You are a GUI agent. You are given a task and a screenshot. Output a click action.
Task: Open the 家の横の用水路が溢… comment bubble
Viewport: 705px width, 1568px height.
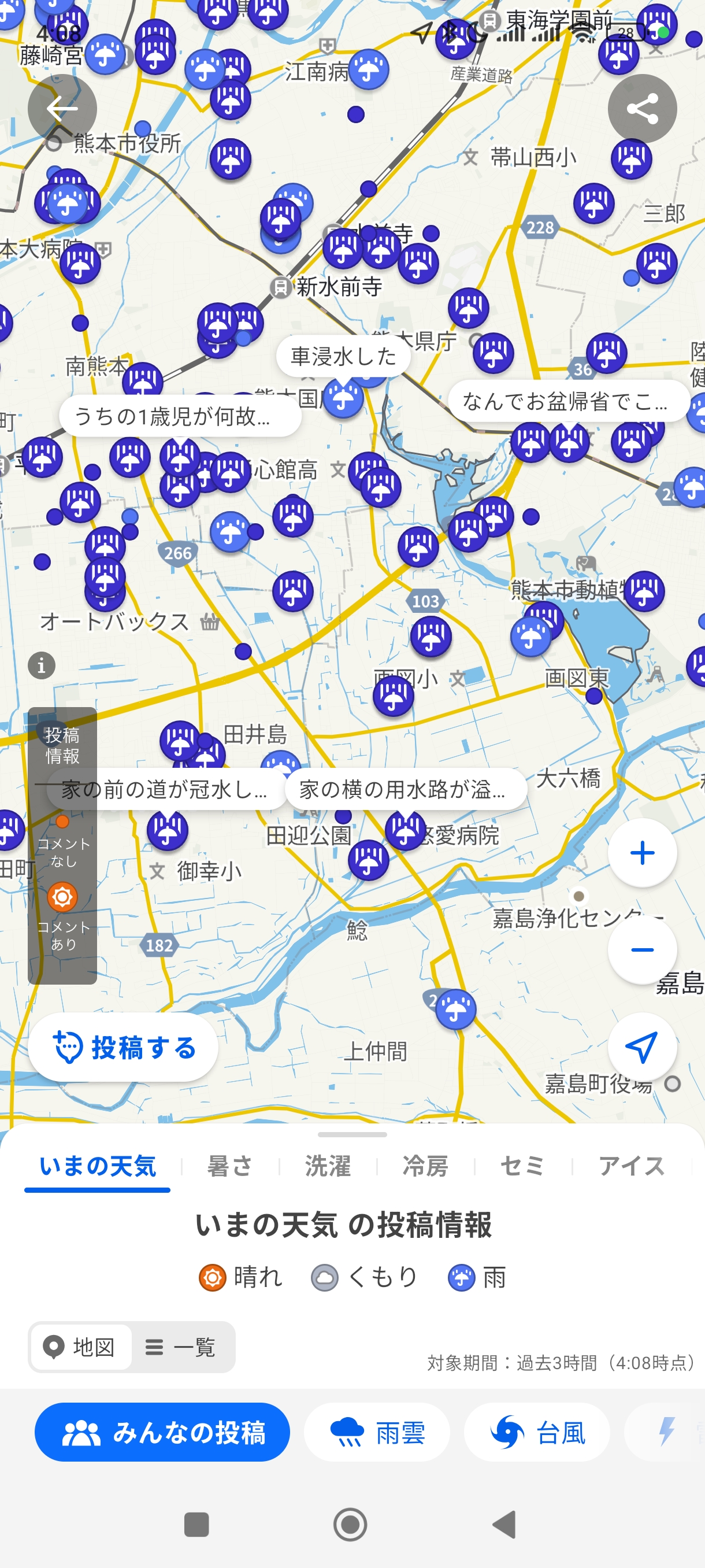(x=403, y=789)
